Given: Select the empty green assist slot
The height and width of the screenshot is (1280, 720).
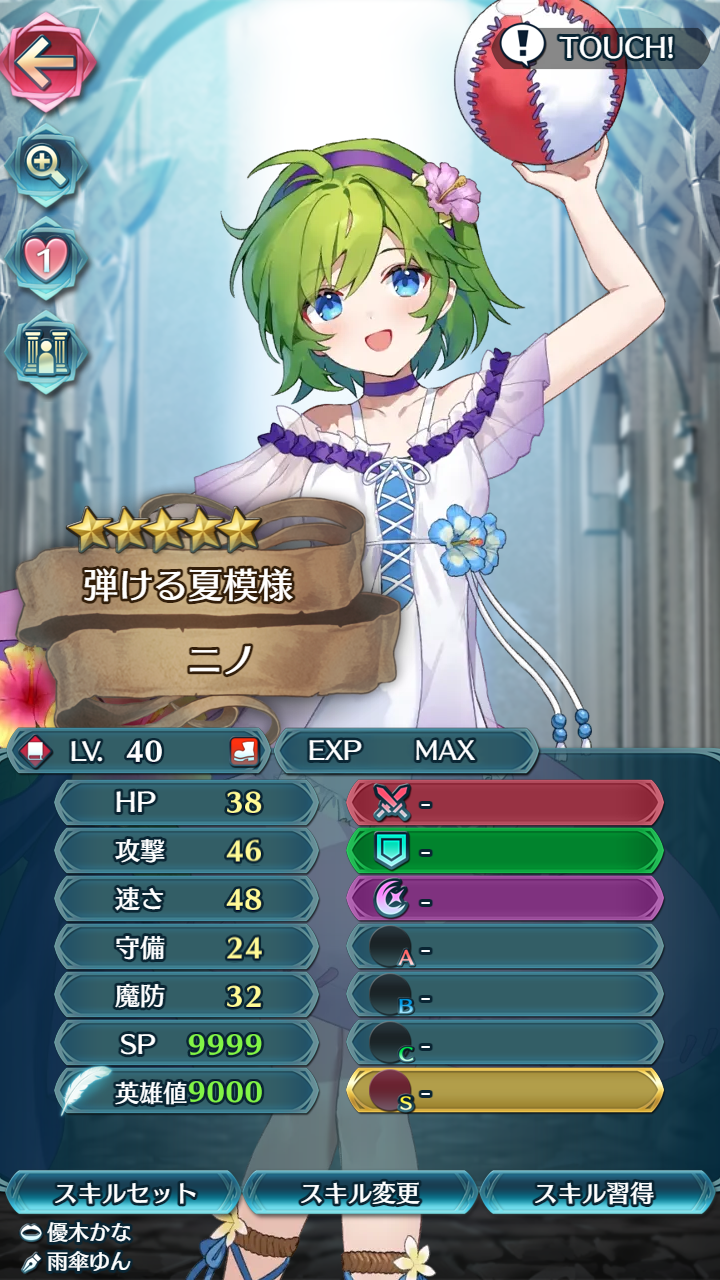Looking at the screenshot, I should [505, 851].
